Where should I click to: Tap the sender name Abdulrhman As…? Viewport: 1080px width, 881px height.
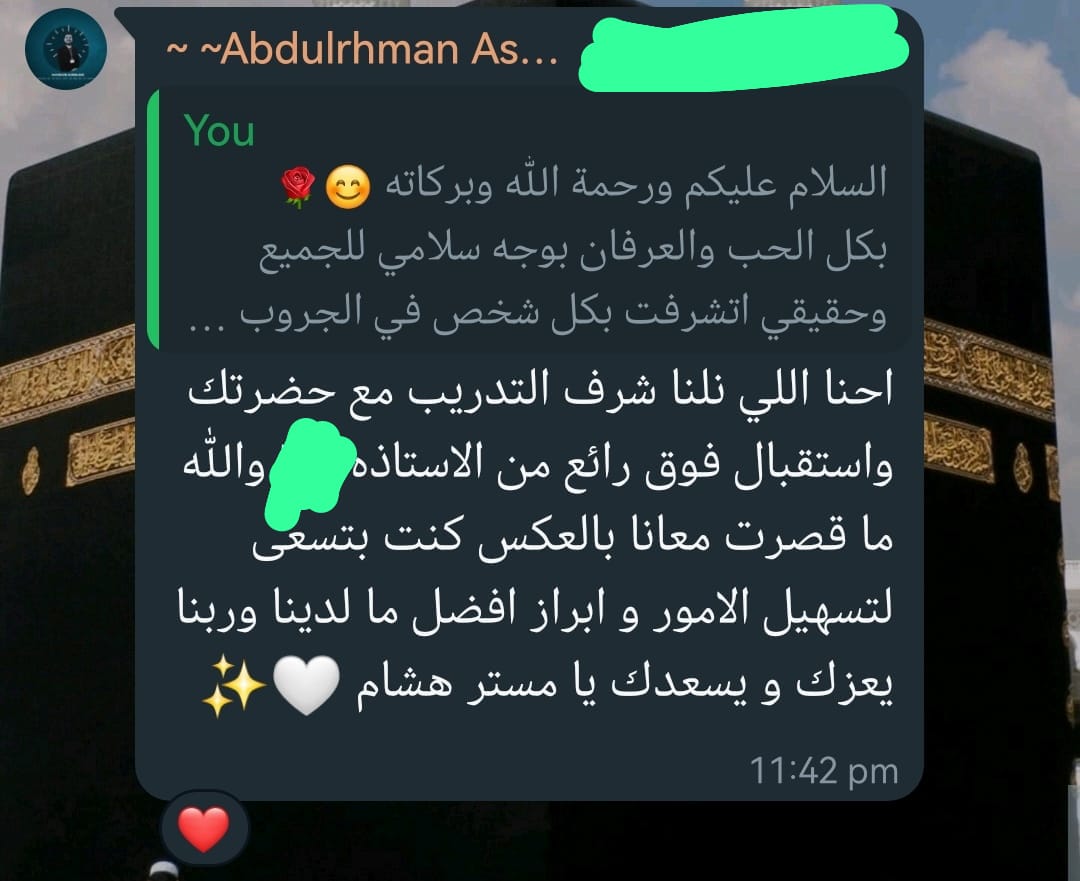361,51
